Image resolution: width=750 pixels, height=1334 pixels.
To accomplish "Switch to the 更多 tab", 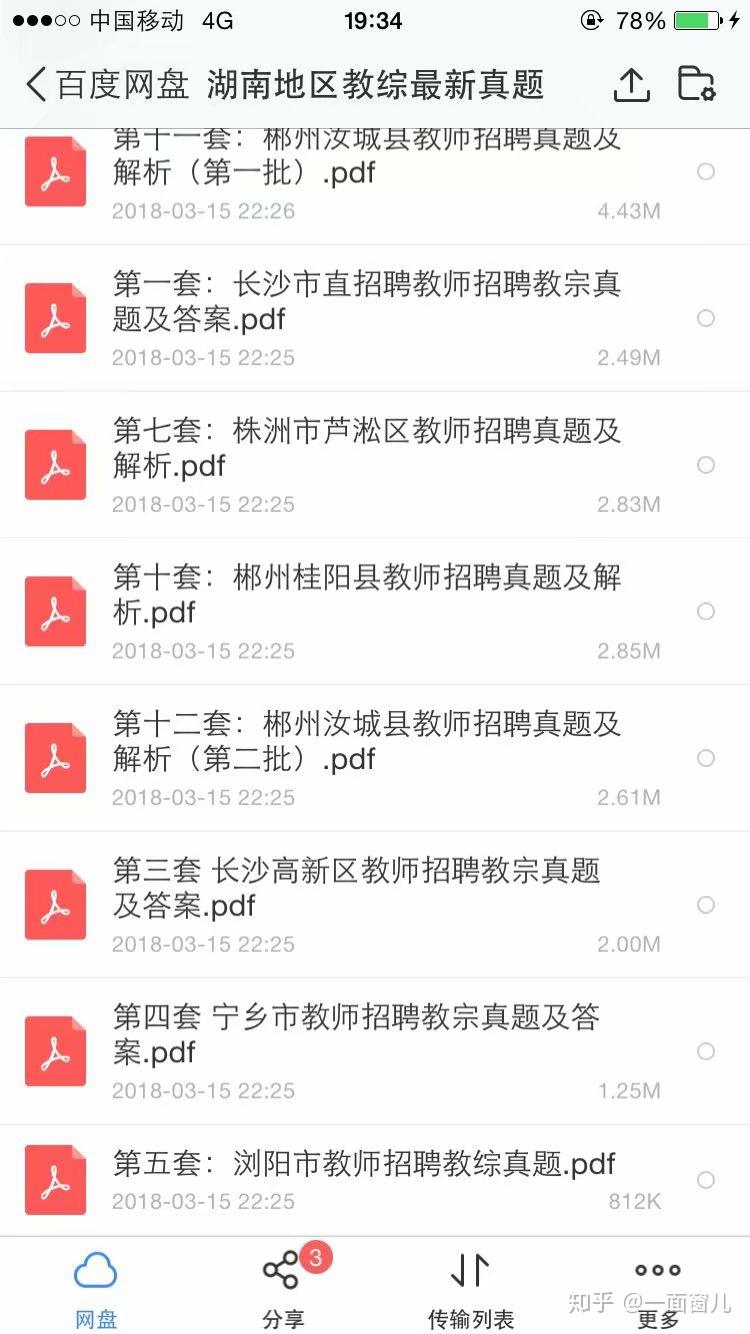I will tap(658, 1289).
